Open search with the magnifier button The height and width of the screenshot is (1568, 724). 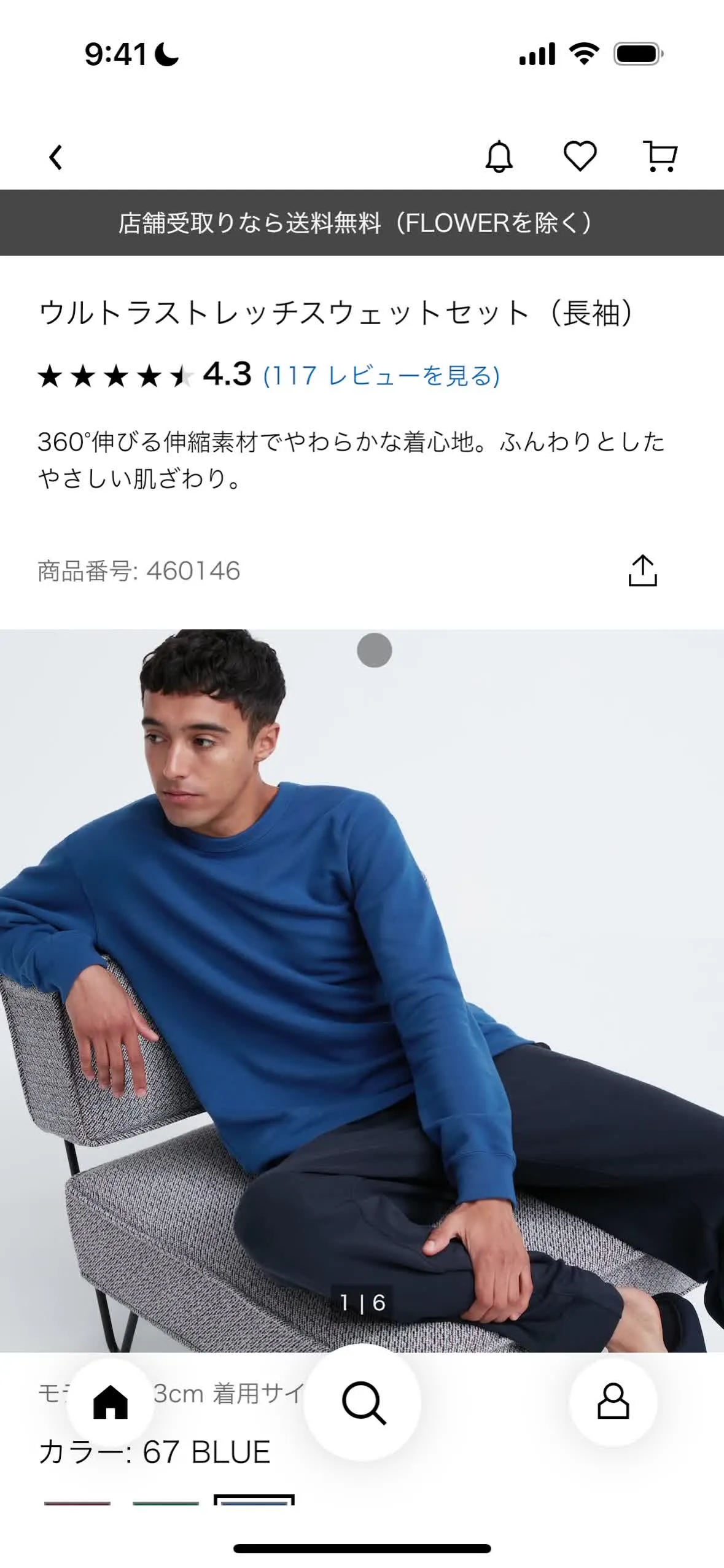363,1402
